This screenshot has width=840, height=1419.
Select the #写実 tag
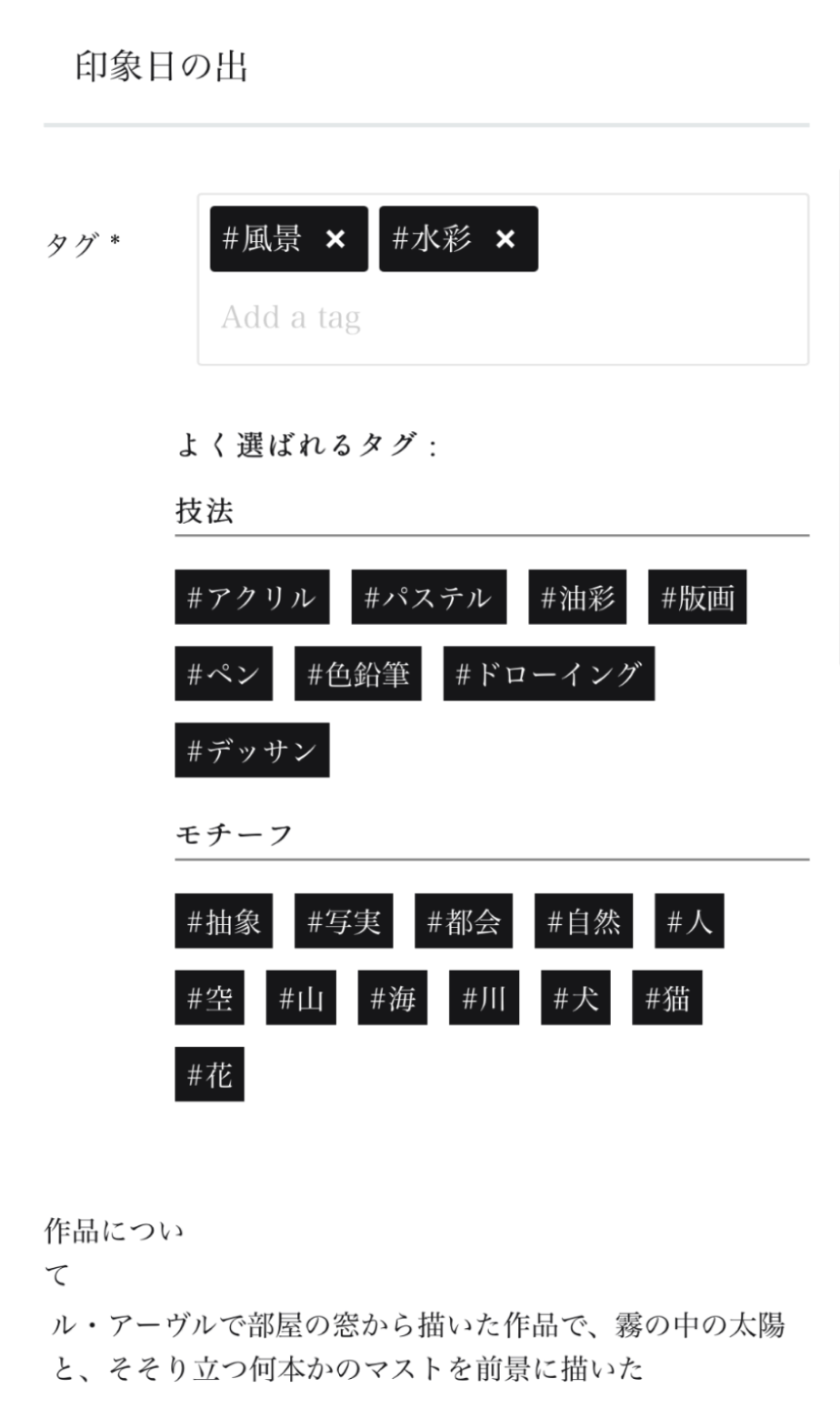point(344,921)
